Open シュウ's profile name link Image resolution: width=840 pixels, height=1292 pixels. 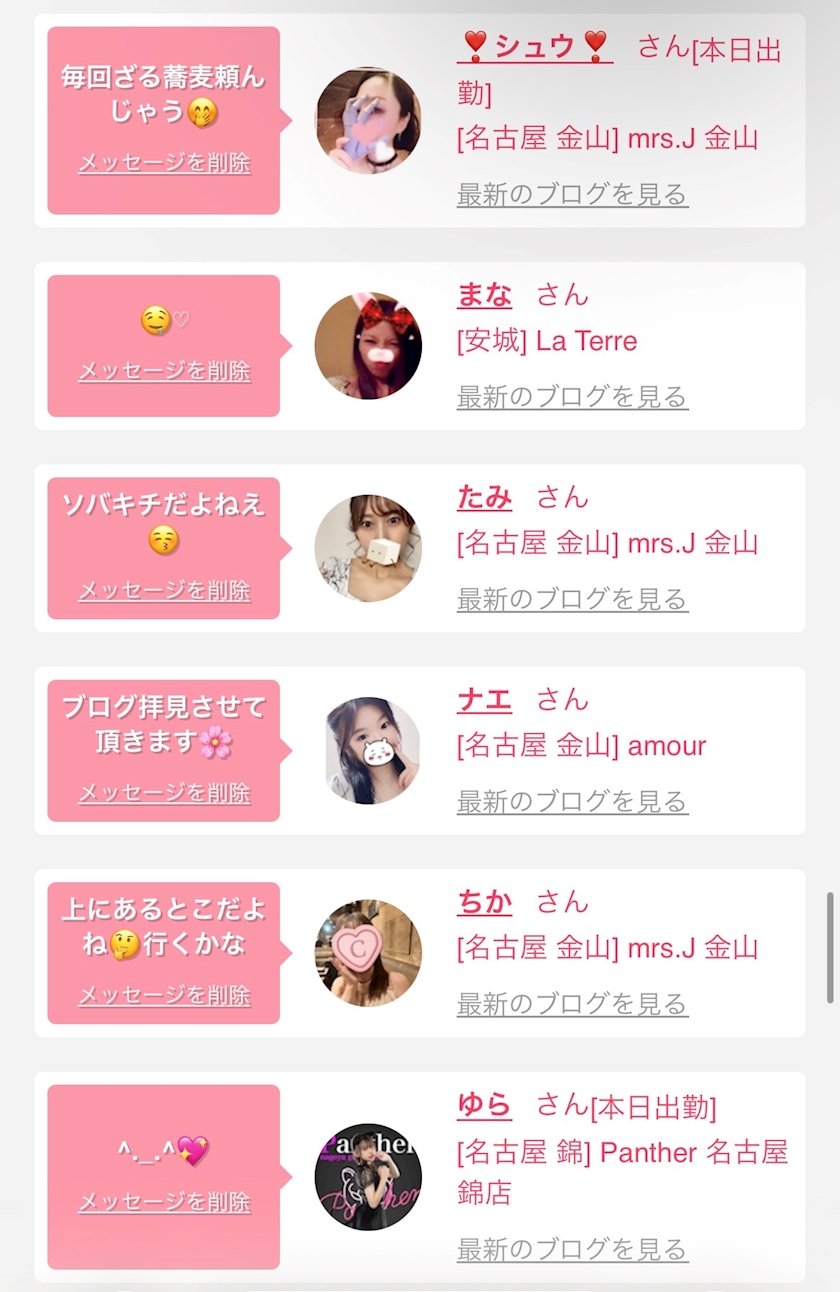coord(535,46)
